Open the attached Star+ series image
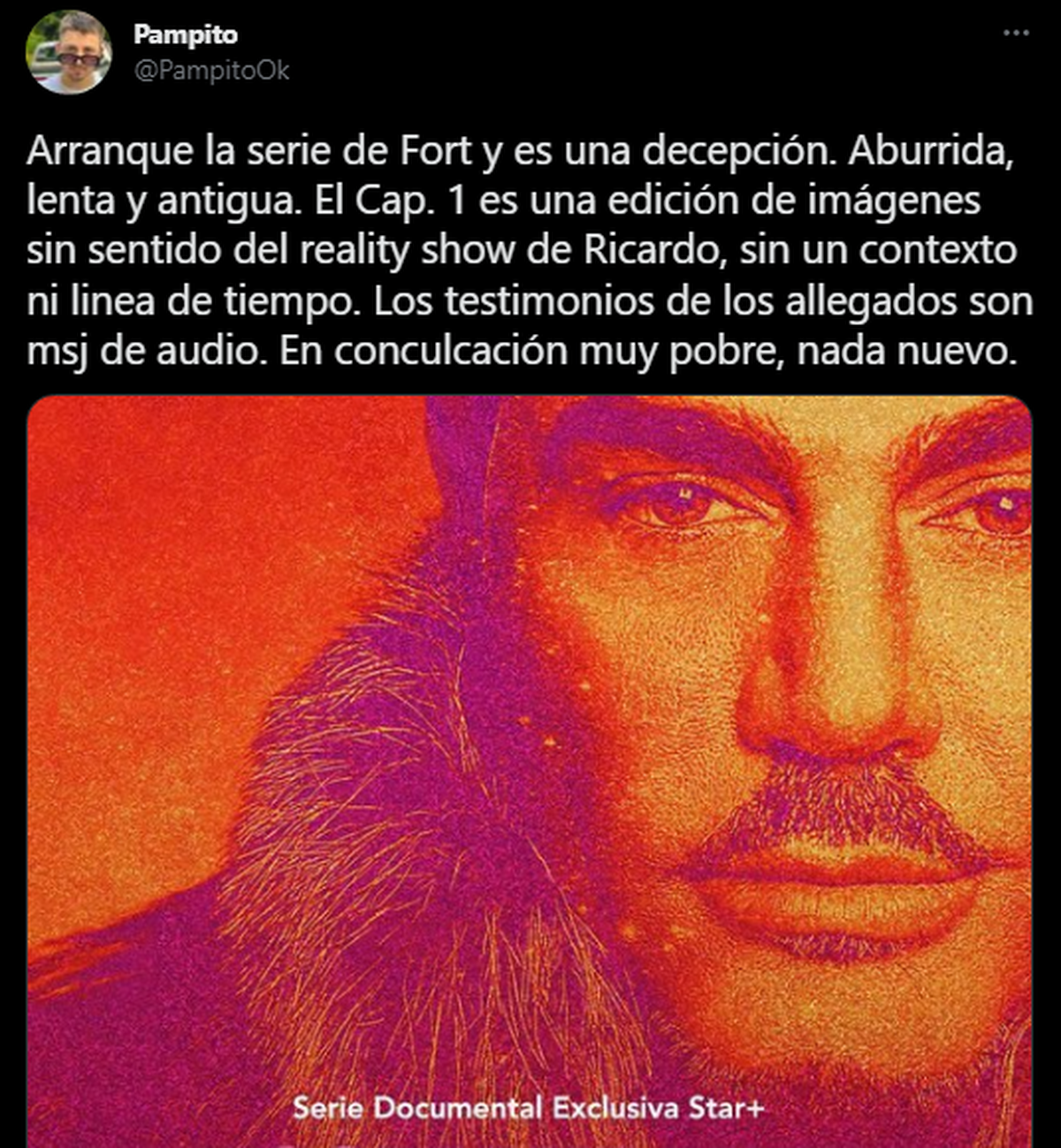Image resolution: width=1061 pixels, height=1148 pixels. coord(529,769)
